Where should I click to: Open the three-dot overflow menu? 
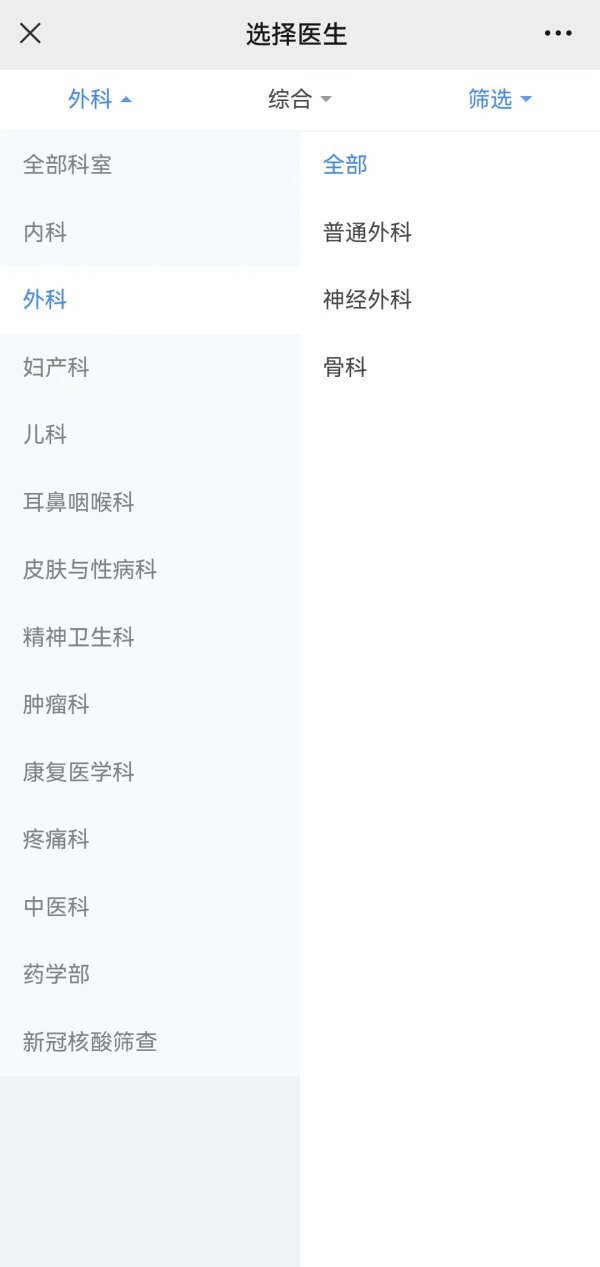tap(558, 33)
